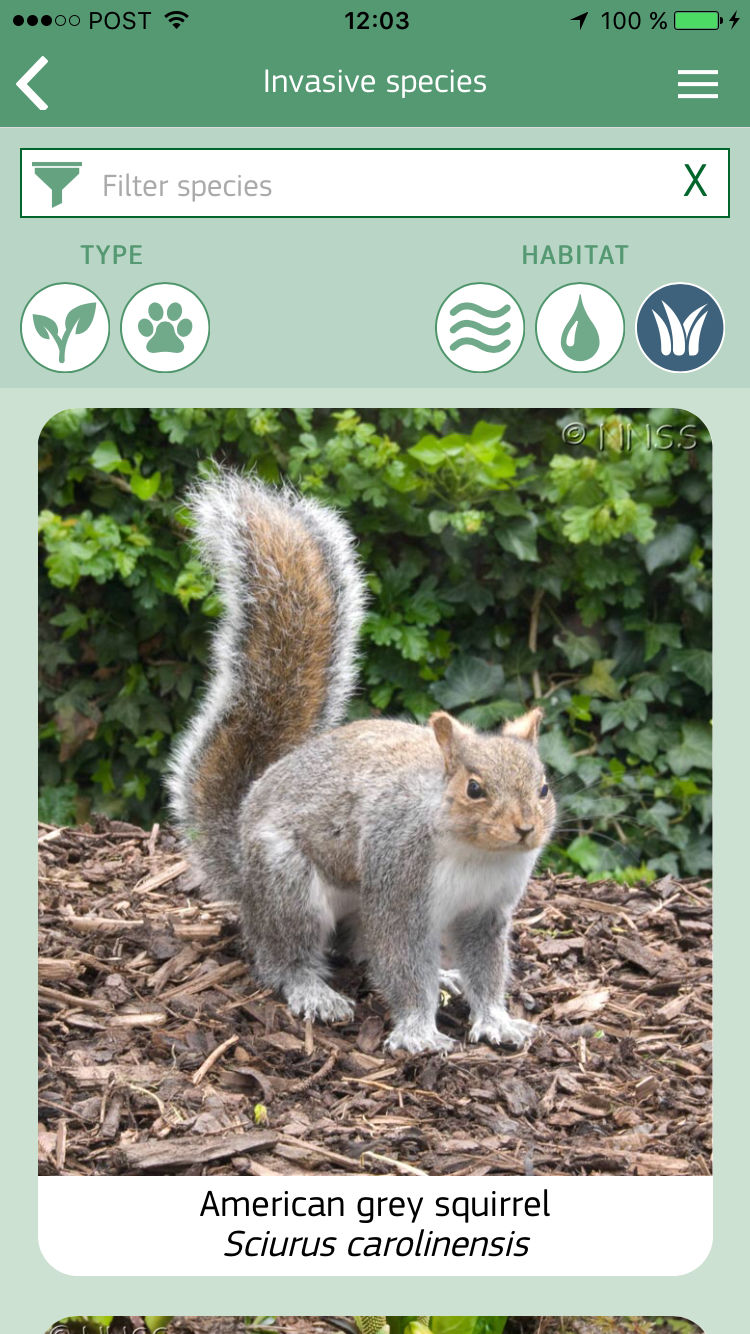Select the freshwater droplet habitat filter
The width and height of the screenshot is (750, 1334).
pyautogui.click(x=580, y=328)
